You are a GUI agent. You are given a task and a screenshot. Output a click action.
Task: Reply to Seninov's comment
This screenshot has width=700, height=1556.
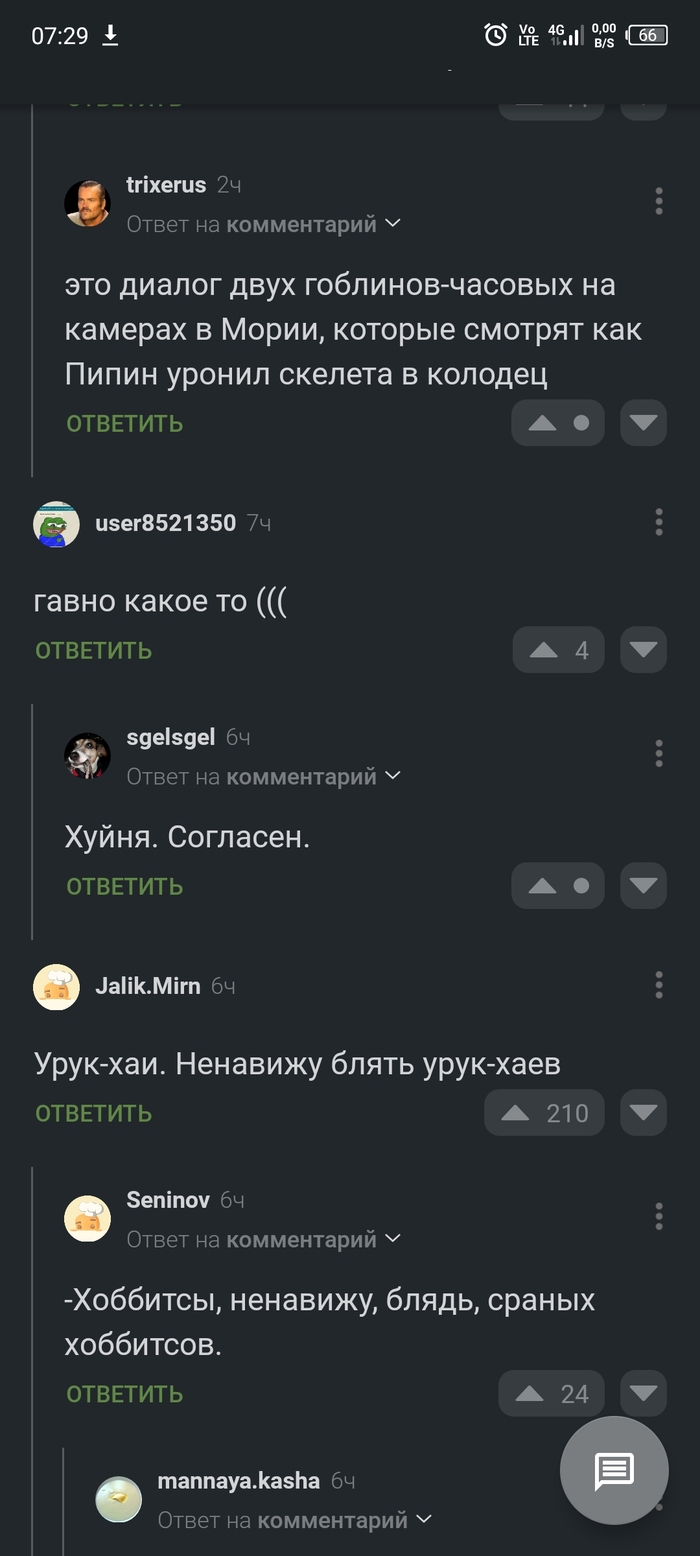coord(124,1394)
